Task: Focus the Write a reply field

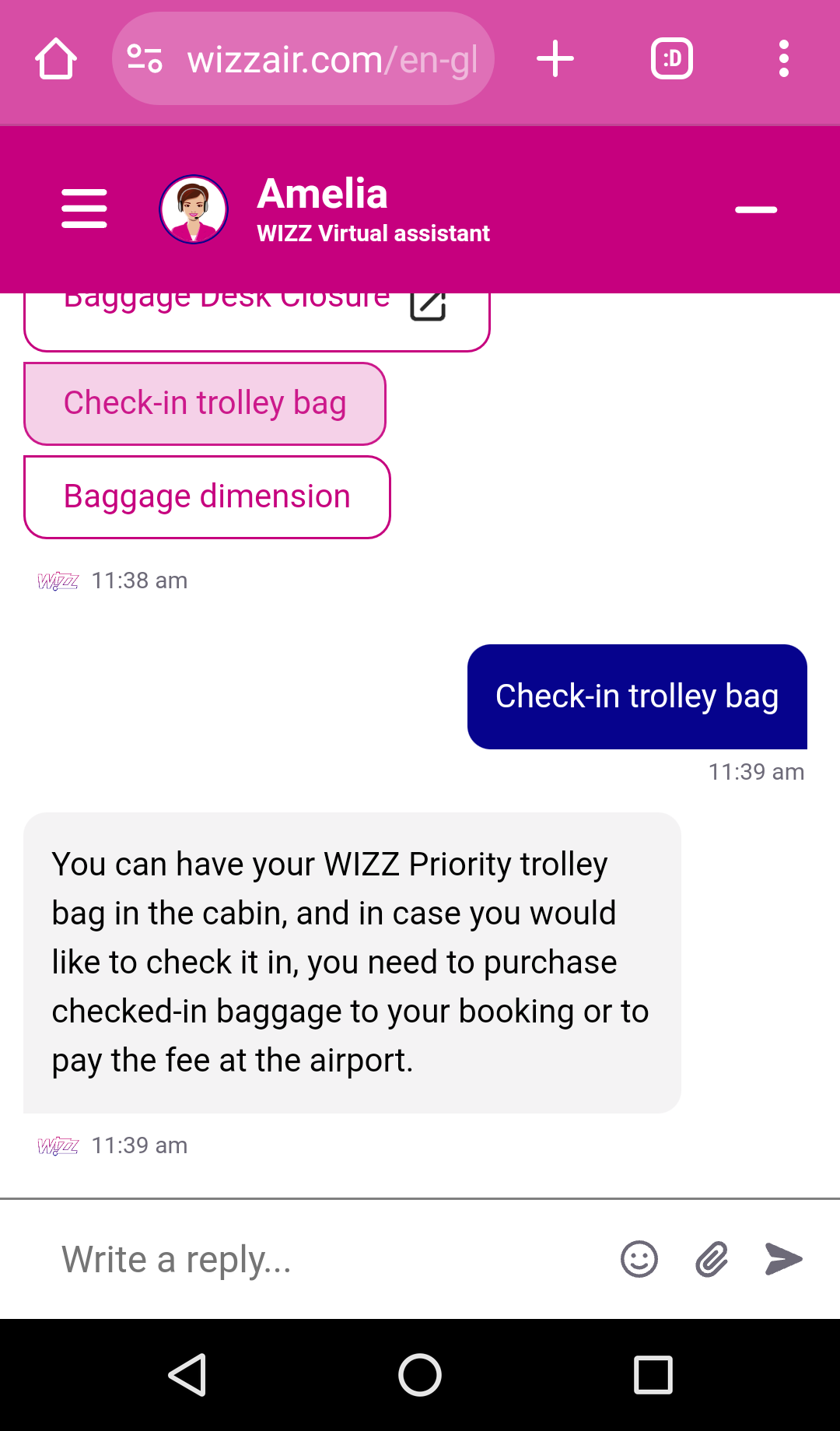Action: pyautogui.click(x=327, y=1259)
